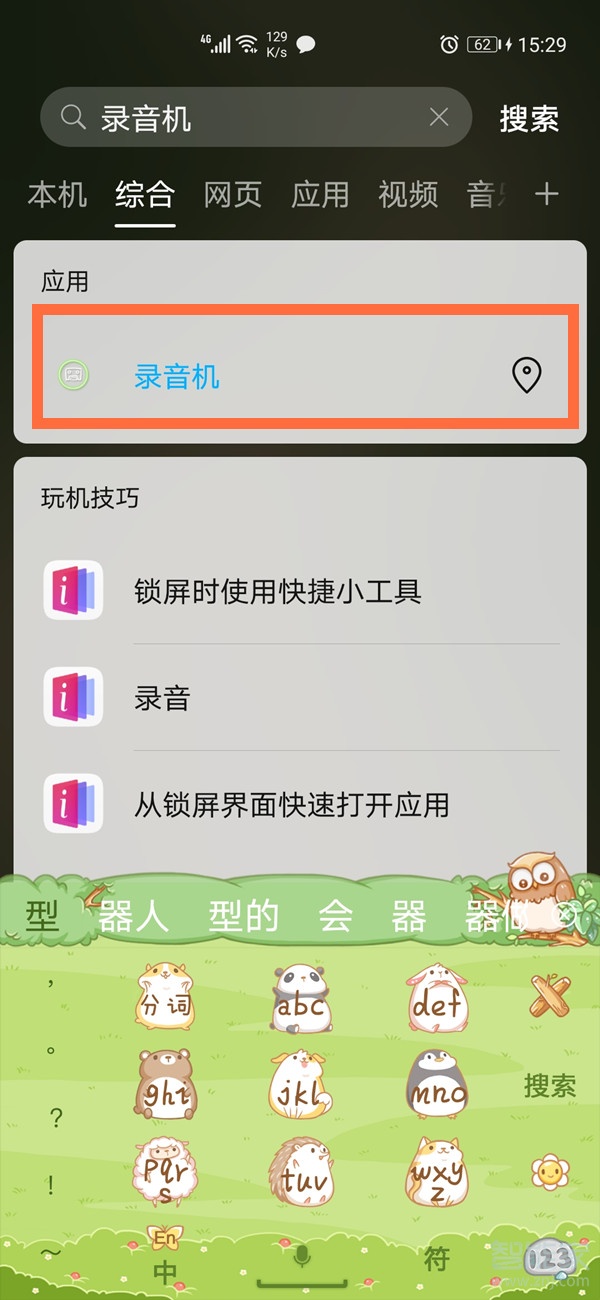
Task: Switch to the 本机 tab
Action: click(x=57, y=194)
